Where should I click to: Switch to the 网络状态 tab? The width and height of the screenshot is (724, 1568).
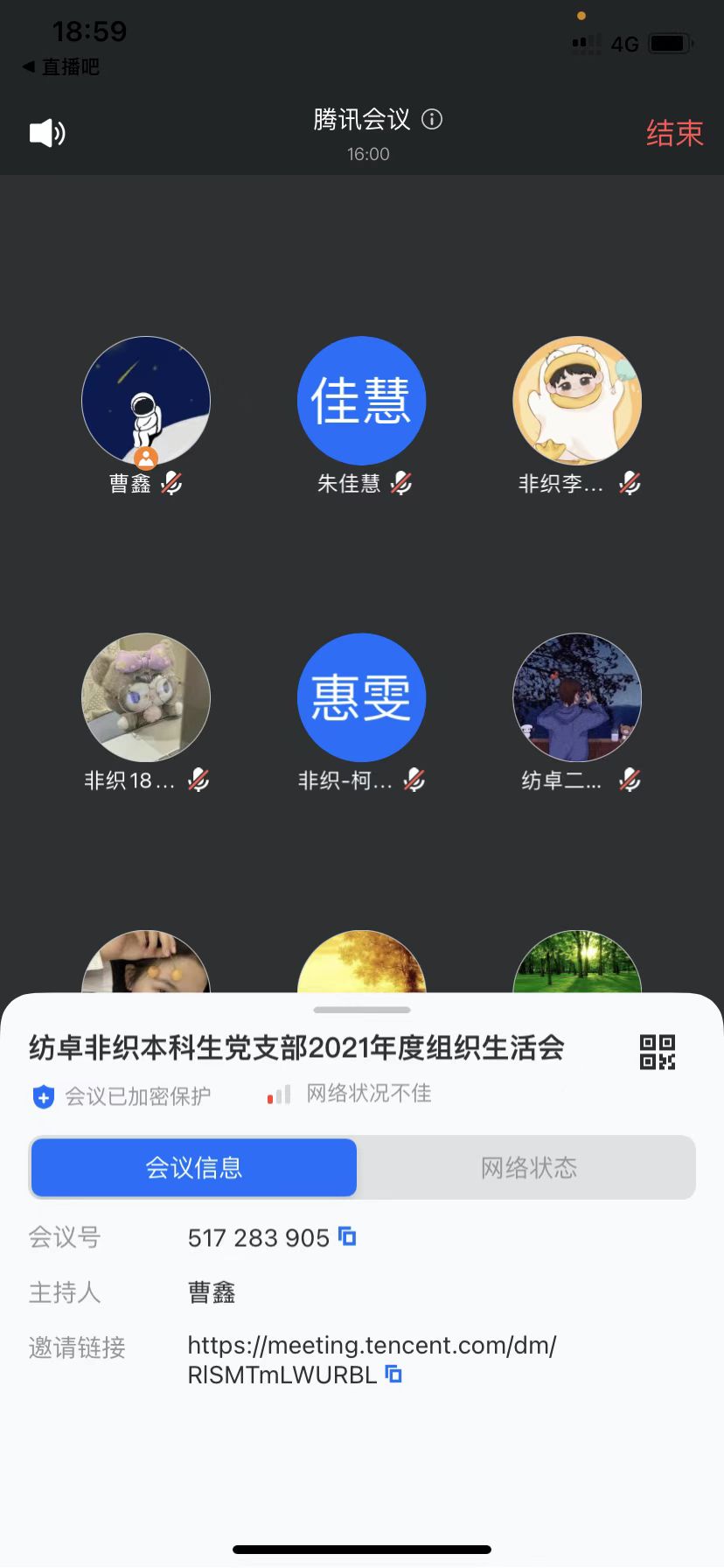click(528, 1167)
